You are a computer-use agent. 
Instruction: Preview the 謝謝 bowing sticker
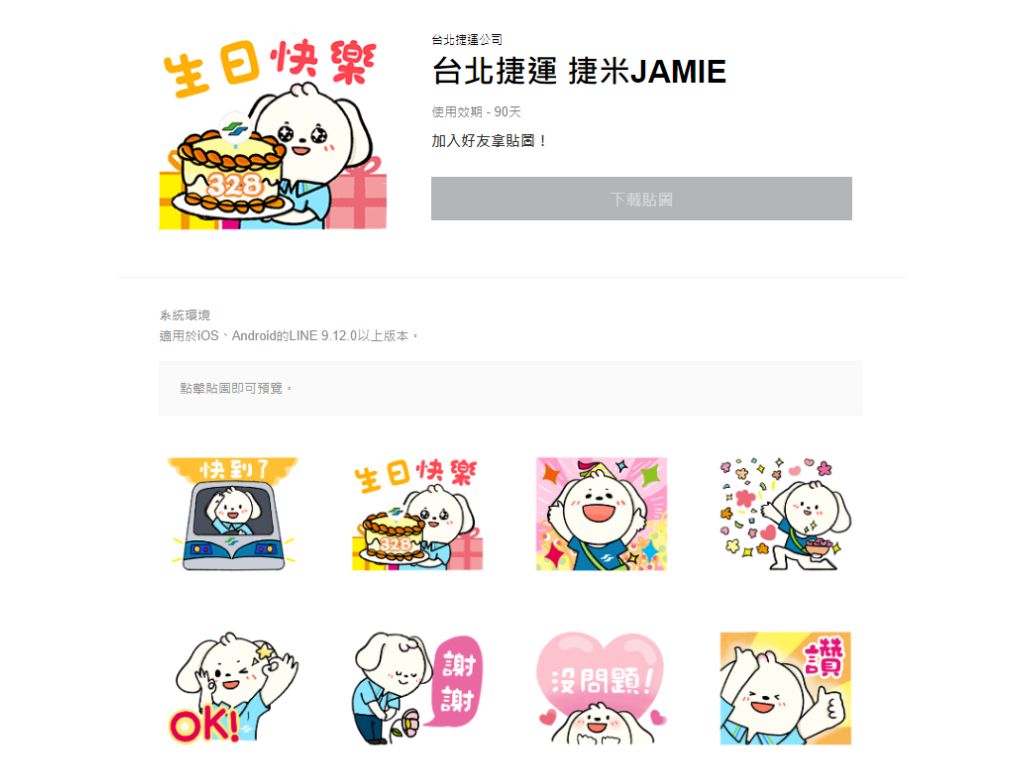(417, 688)
